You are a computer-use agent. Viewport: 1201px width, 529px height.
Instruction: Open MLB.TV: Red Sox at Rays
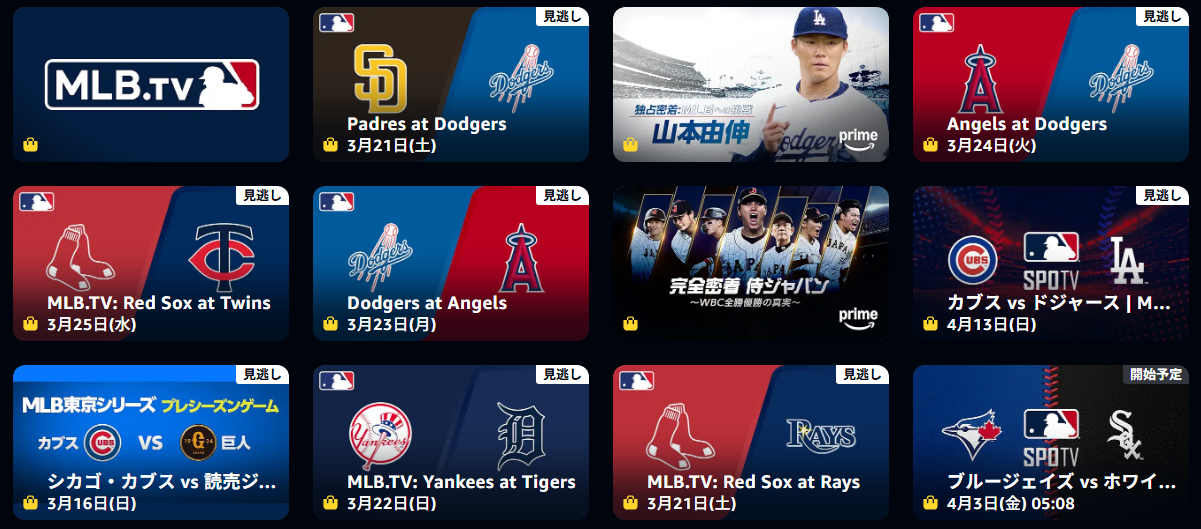(751, 441)
